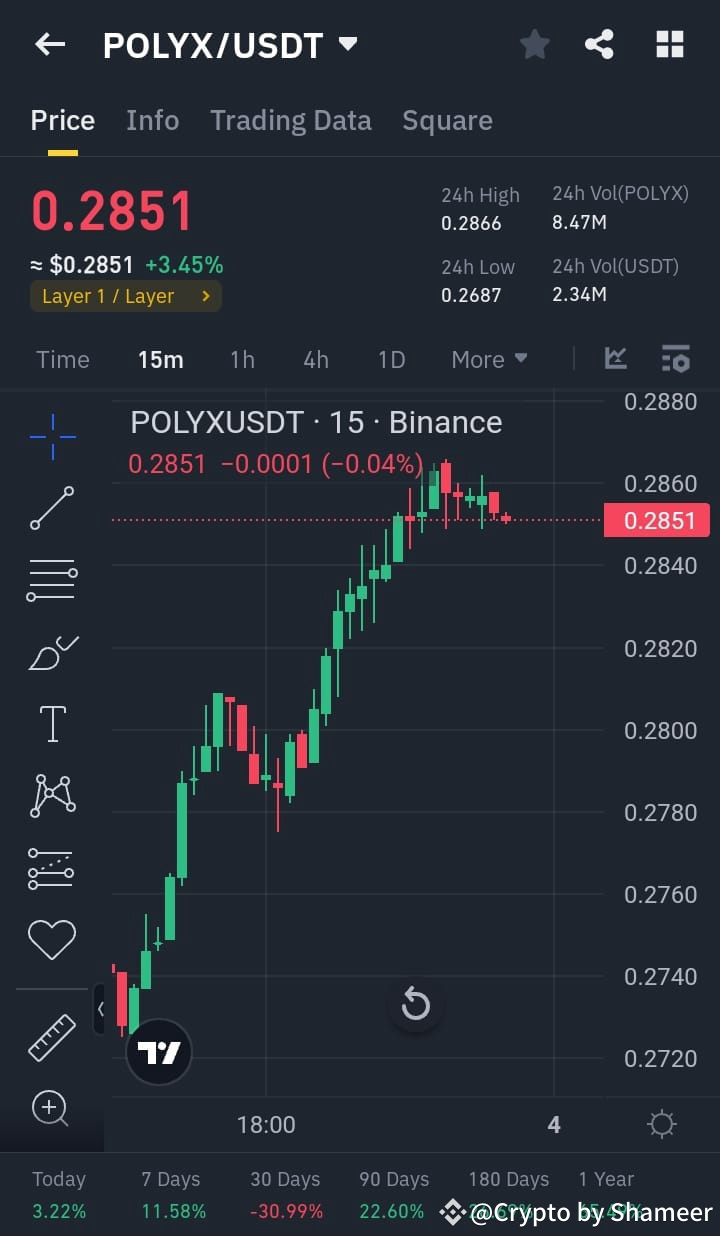Open the Info tab
This screenshot has height=1236, width=720.
click(x=152, y=120)
